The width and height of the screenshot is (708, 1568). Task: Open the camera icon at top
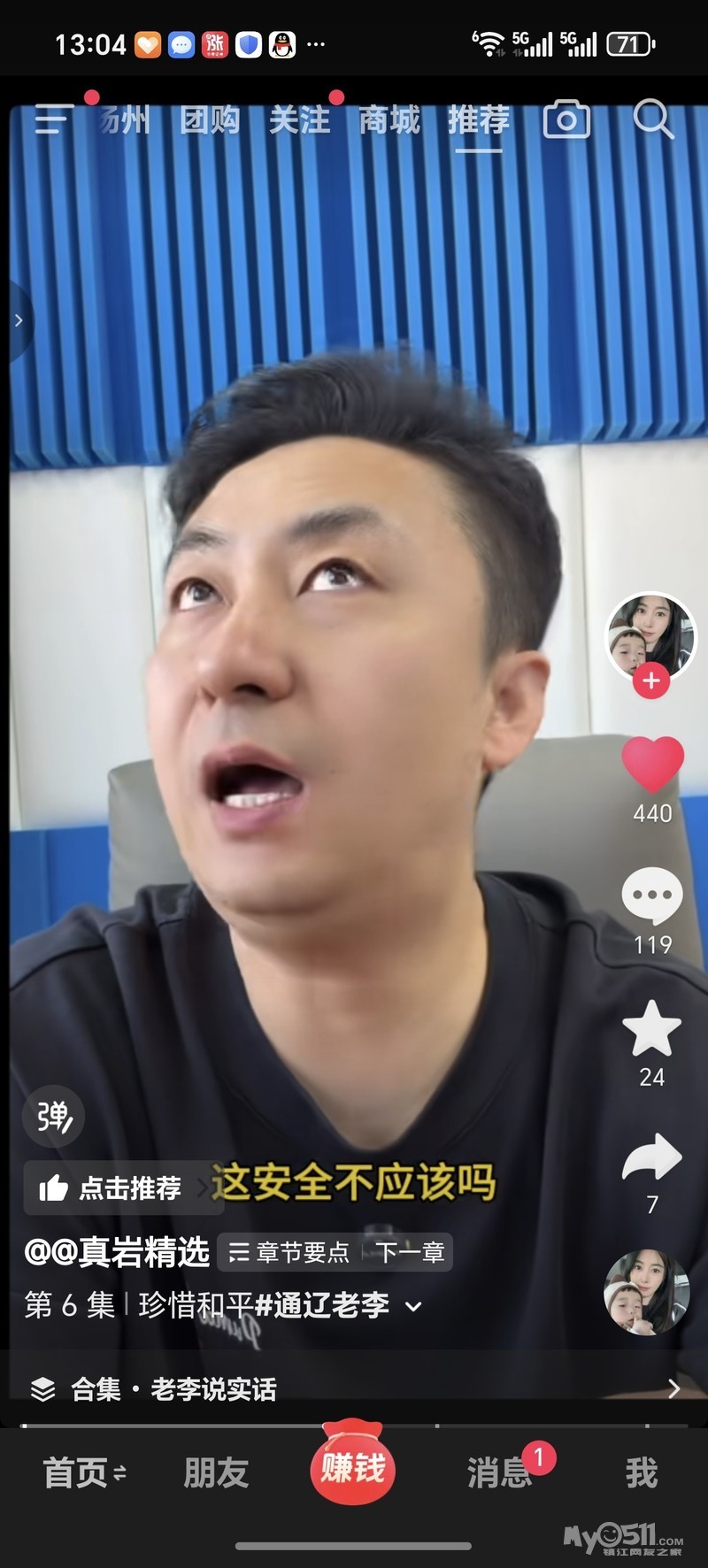click(x=566, y=119)
